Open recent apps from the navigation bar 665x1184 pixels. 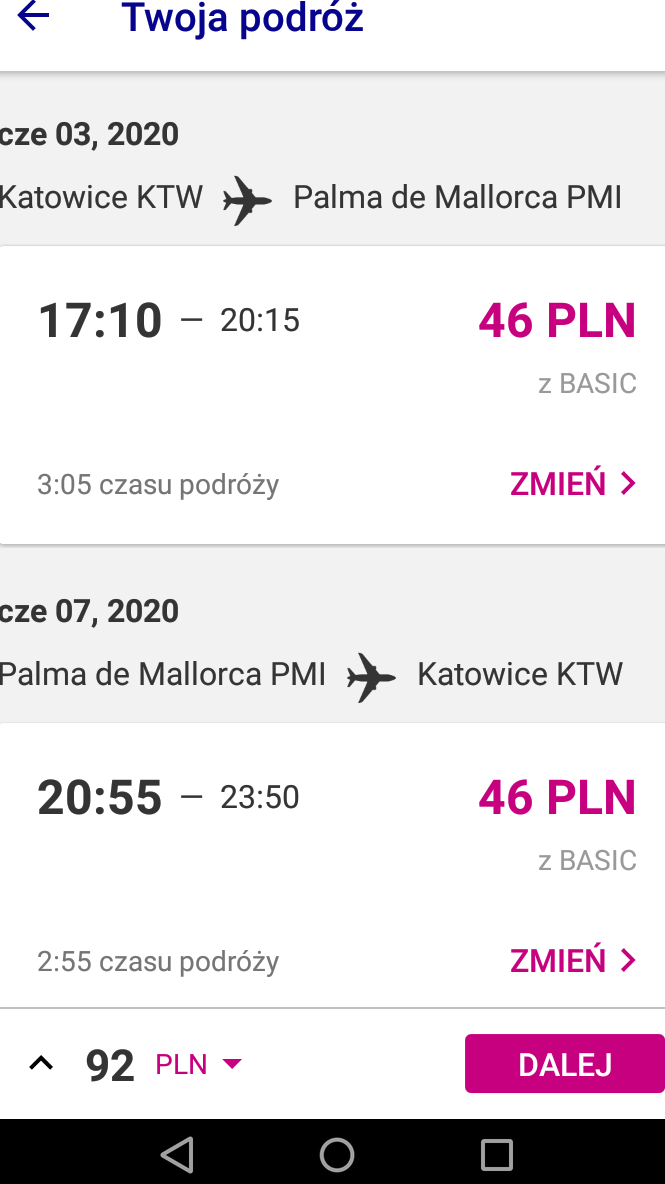pyautogui.click(x=497, y=1155)
